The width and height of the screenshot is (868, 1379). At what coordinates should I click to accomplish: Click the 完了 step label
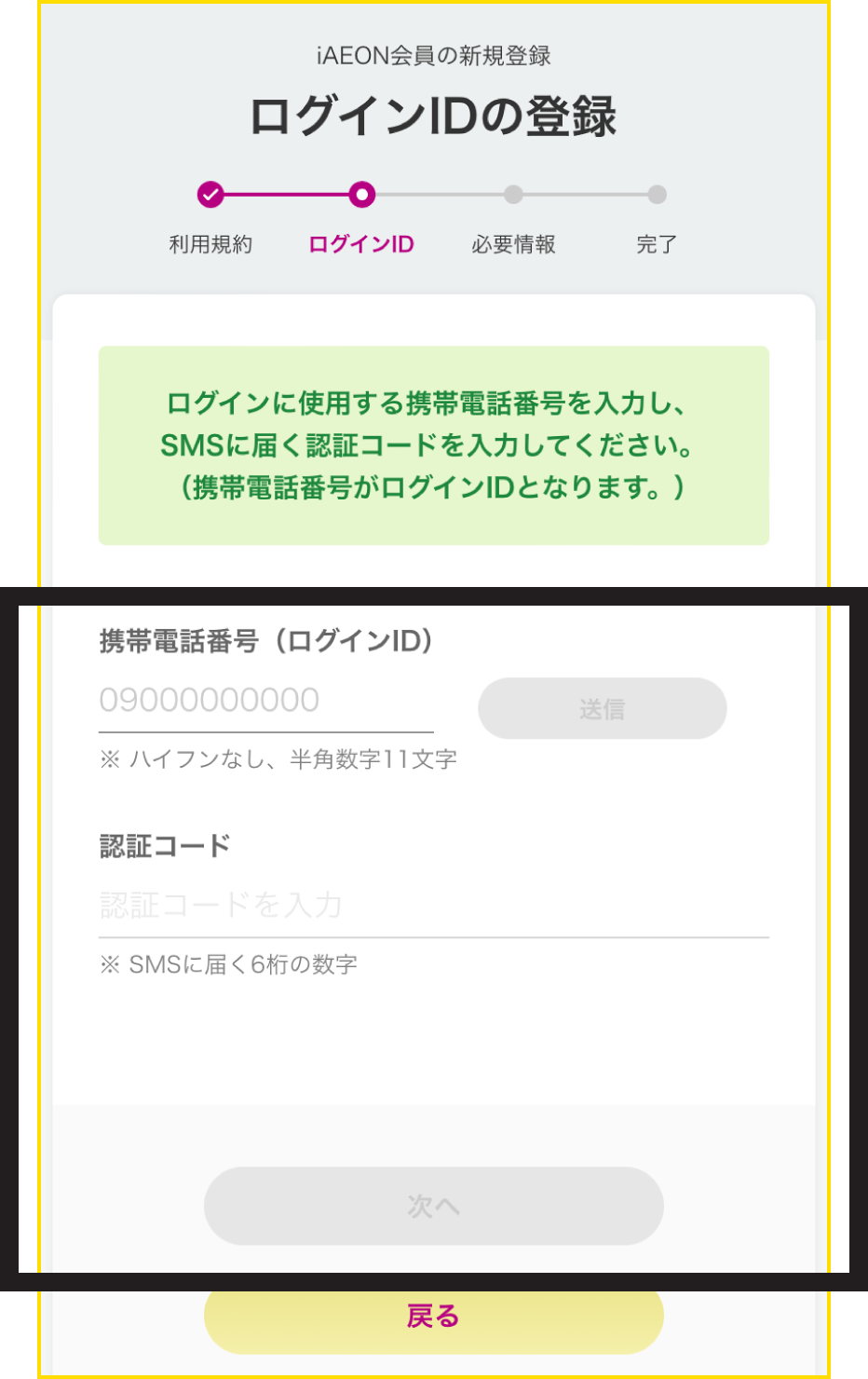tap(658, 244)
